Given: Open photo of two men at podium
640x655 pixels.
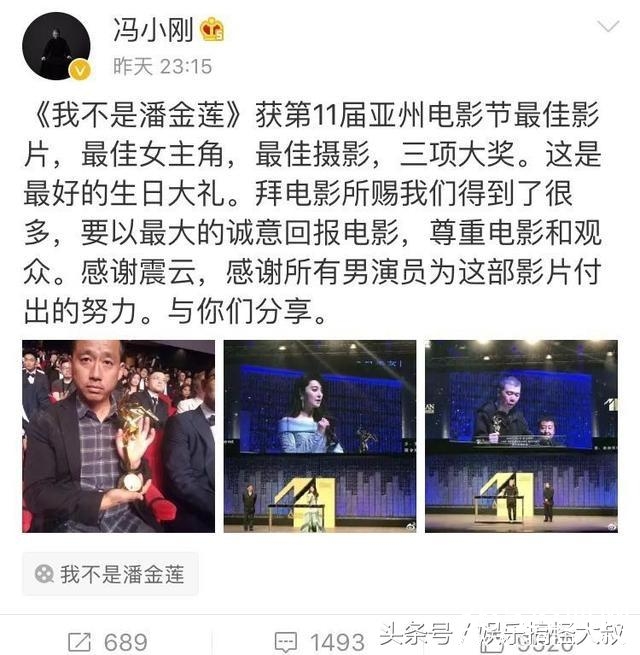Looking at the screenshot, I should coord(520,436).
